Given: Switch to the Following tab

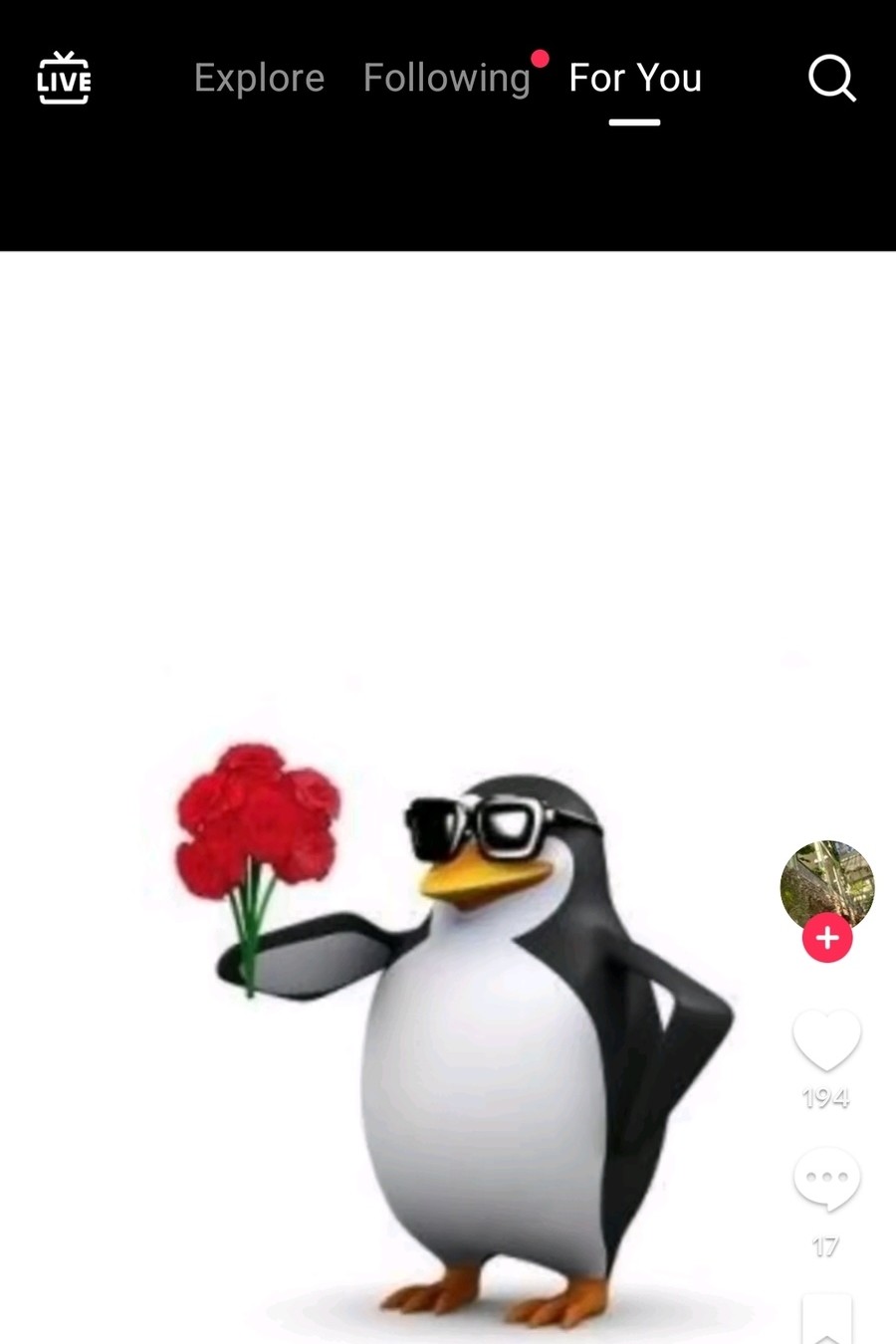Looking at the screenshot, I should click(447, 79).
